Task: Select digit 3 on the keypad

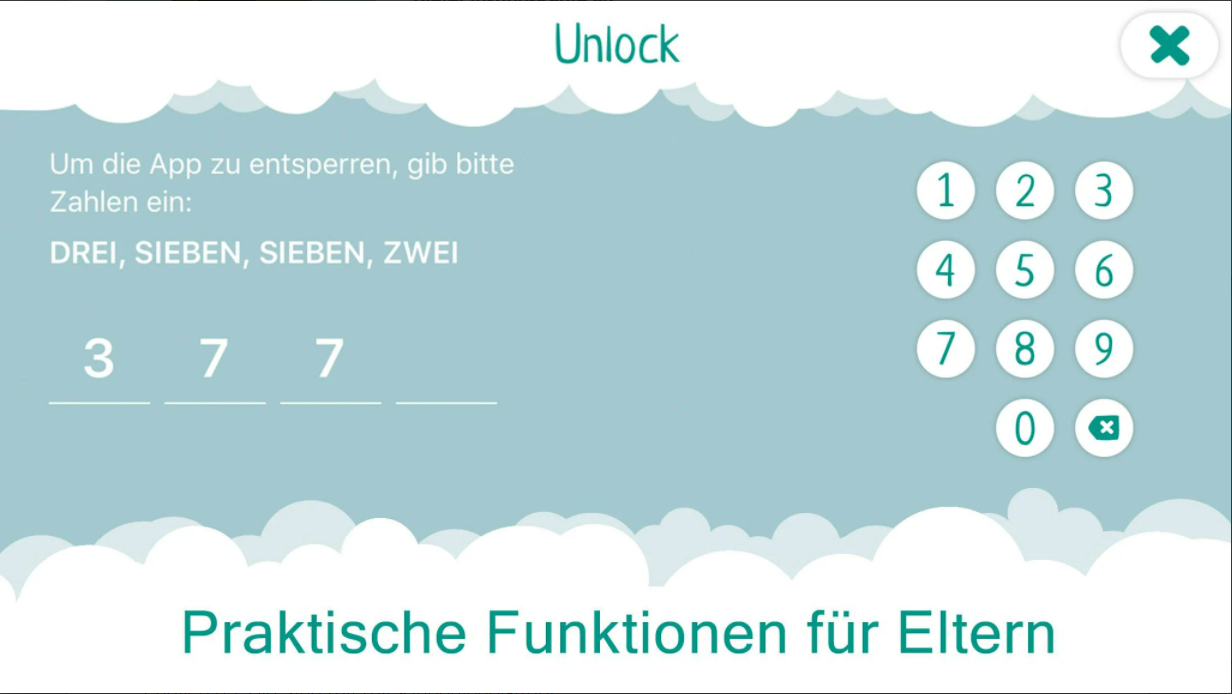Action: pyautogui.click(x=1103, y=190)
